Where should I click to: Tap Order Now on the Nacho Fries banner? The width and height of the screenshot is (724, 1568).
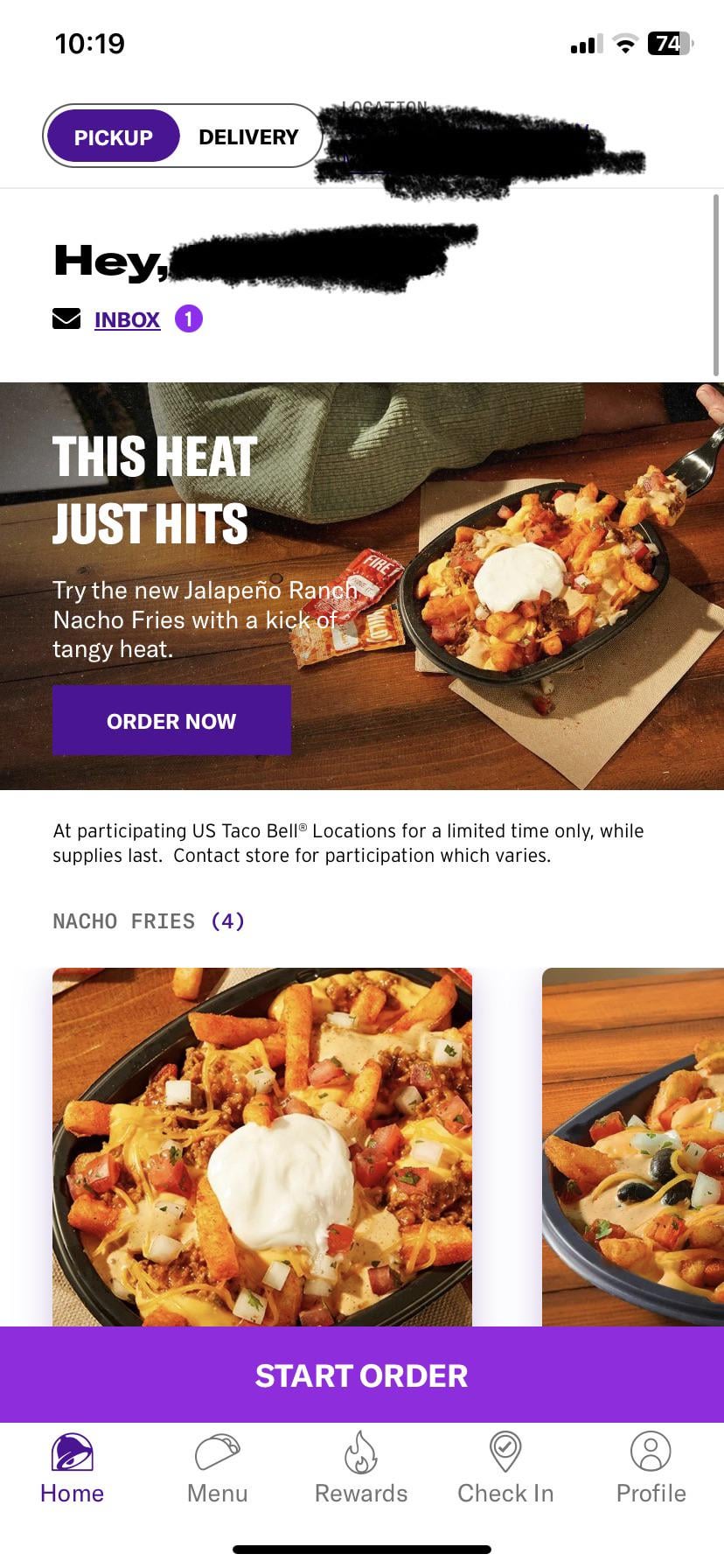(171, 720)
